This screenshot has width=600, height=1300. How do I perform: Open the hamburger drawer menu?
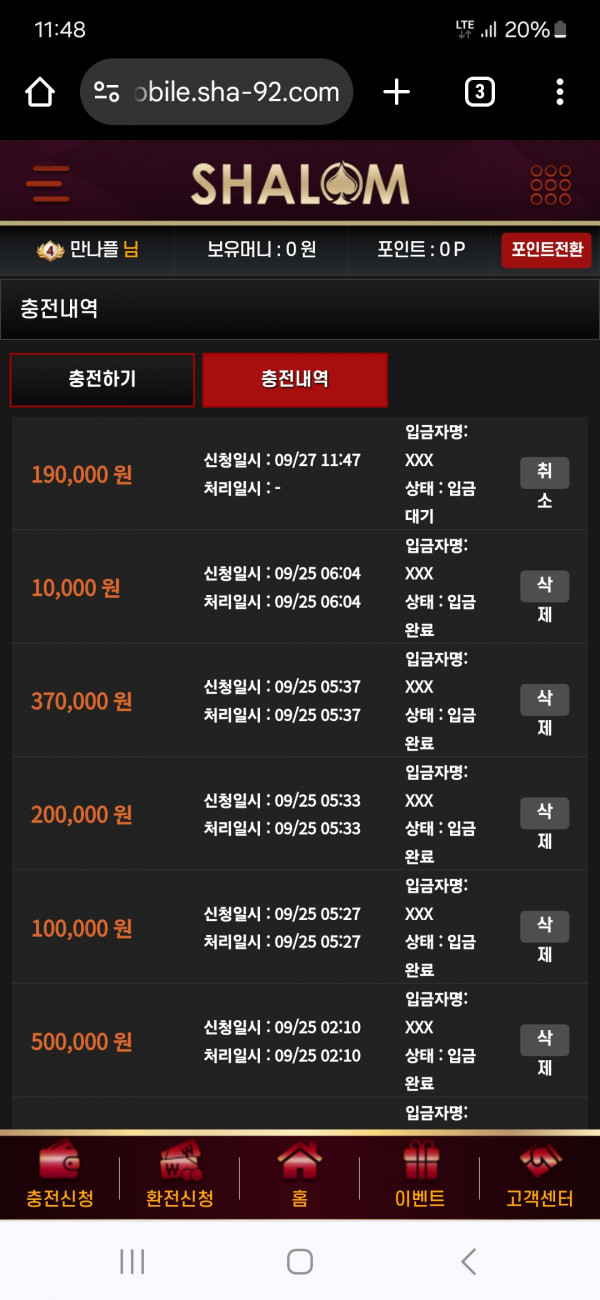tap(47, 184)
